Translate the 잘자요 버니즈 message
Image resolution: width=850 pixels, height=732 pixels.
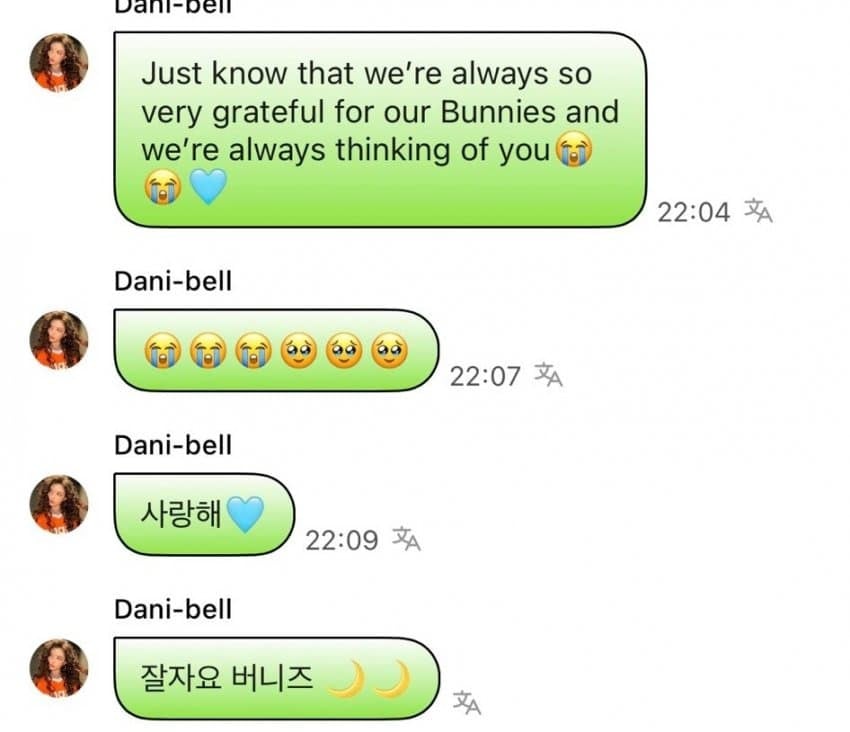click(x=467, y=703)
